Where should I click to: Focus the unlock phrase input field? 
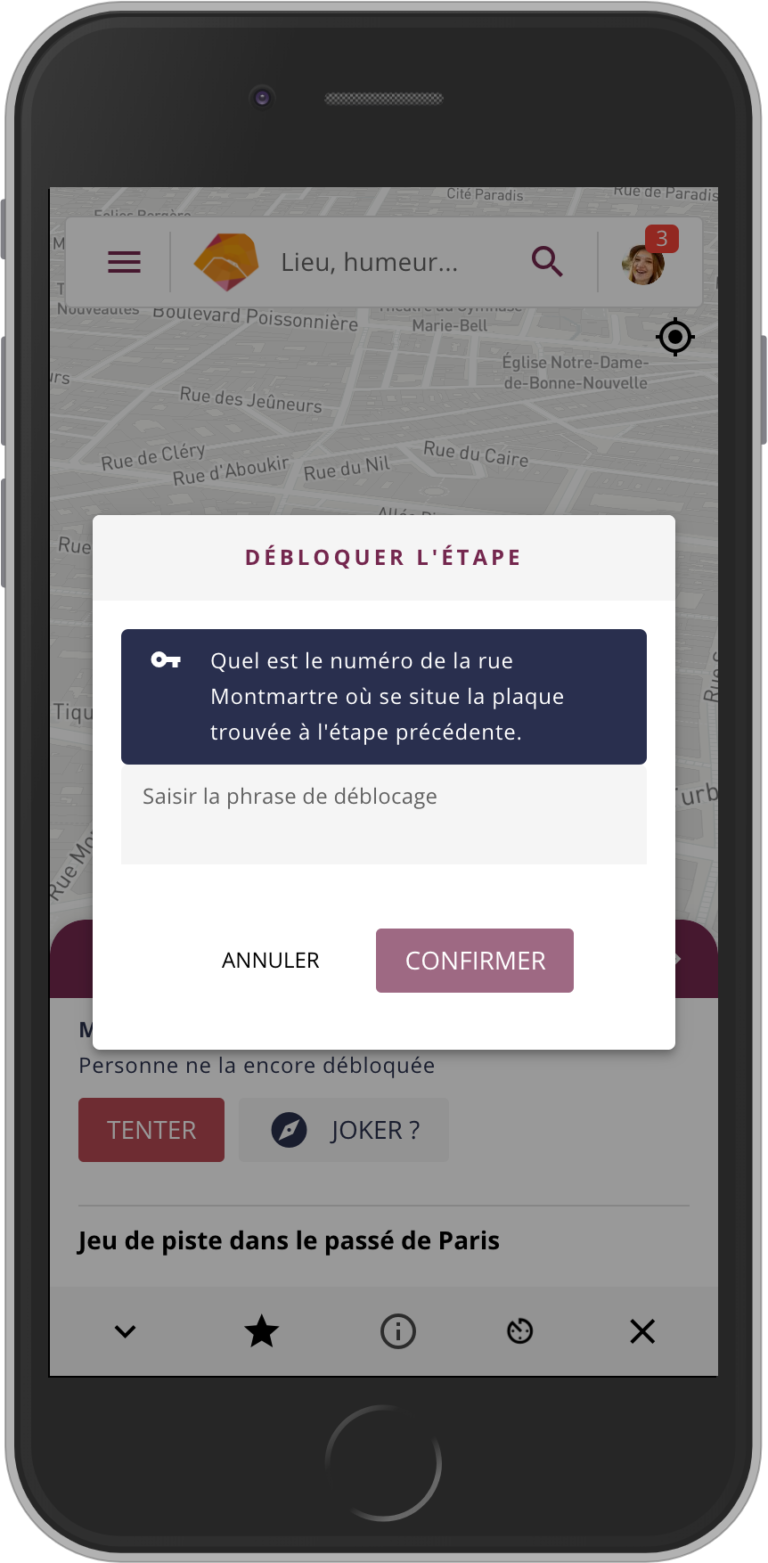click(x=383, y=814)
